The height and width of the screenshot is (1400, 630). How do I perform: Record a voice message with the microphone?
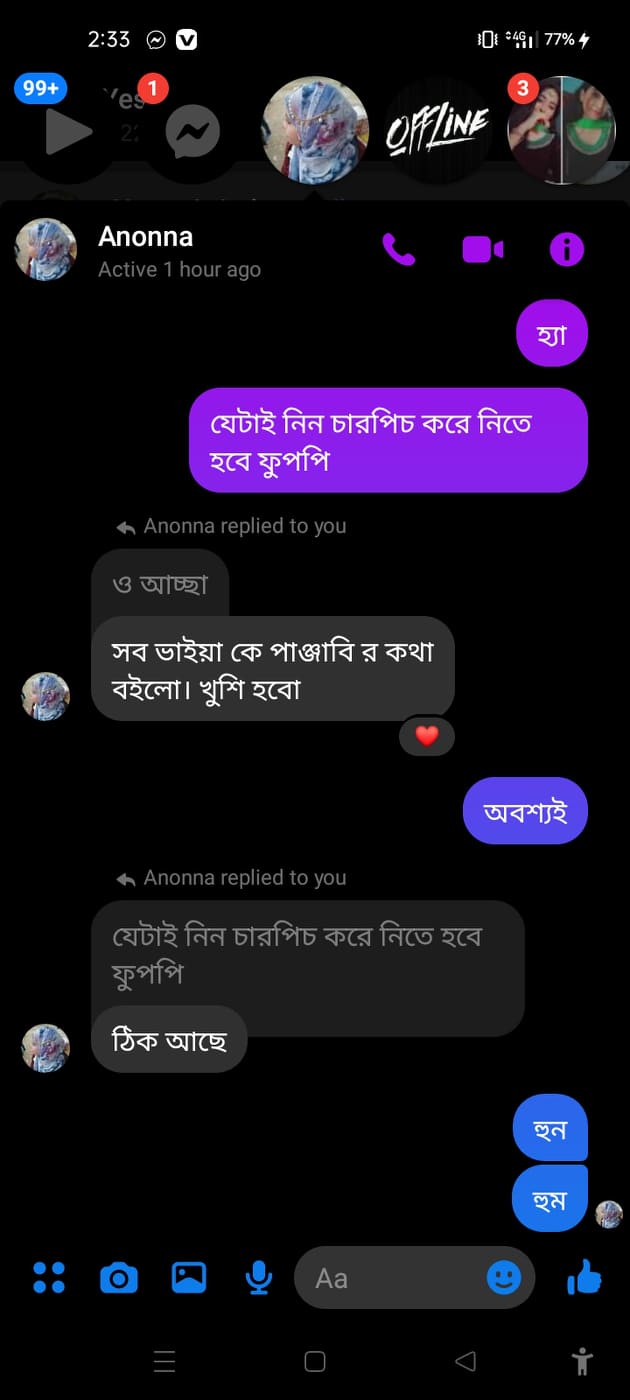pyautogui.click(x=259, y=1277)
